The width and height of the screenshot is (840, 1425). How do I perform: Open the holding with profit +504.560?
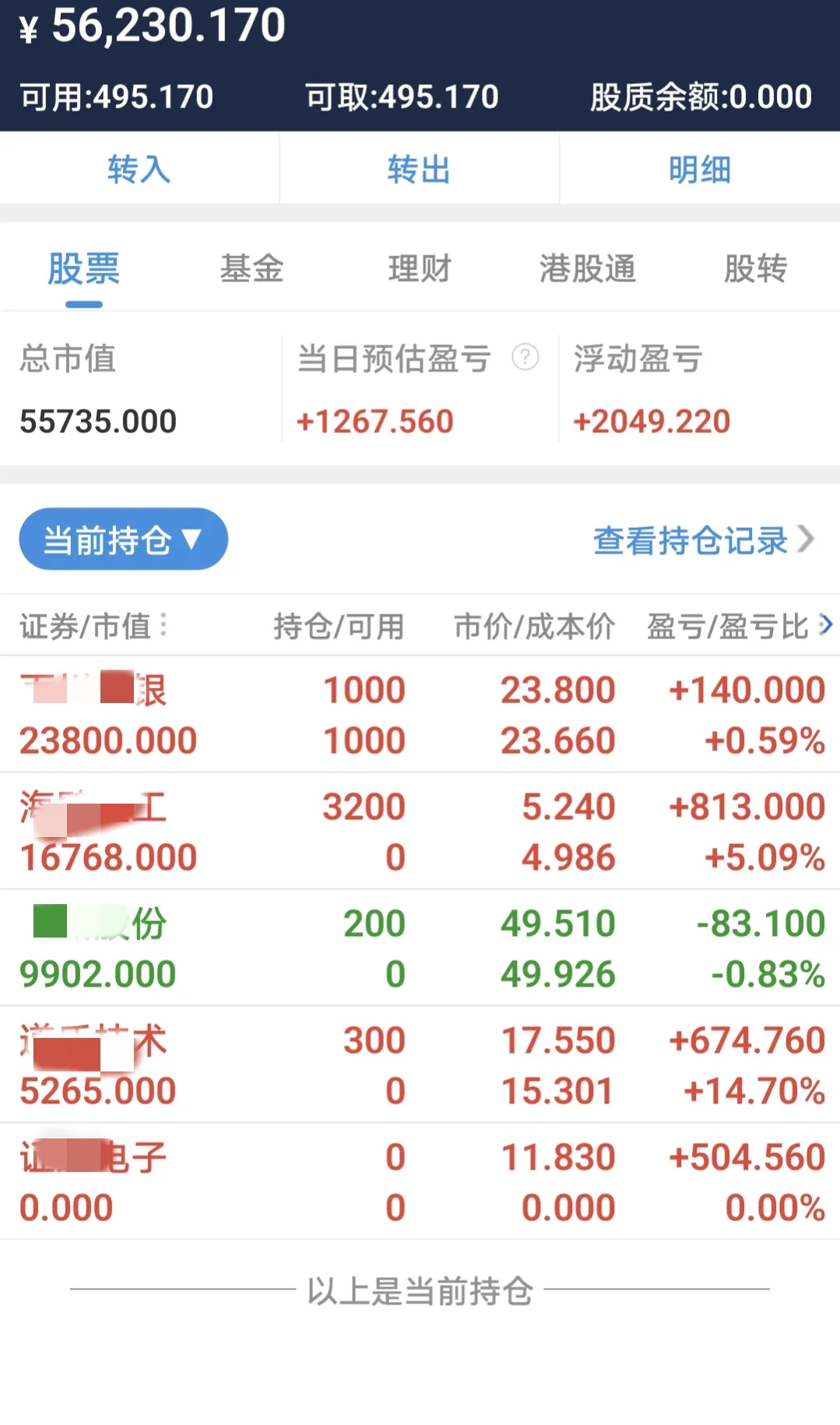point(420,1181)
